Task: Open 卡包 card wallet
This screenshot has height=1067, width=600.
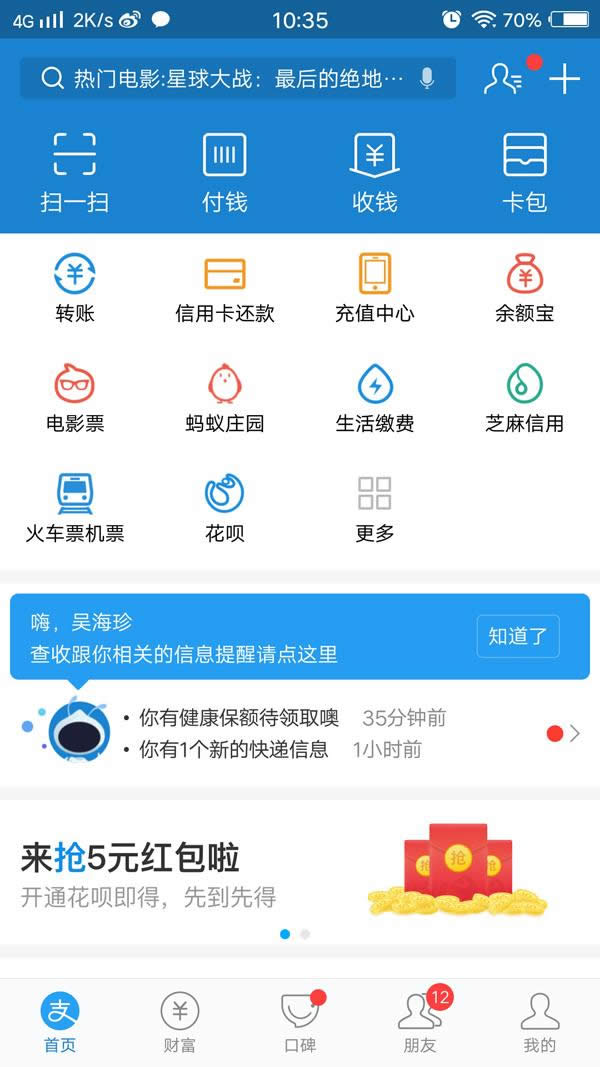Action: (525, 172)
